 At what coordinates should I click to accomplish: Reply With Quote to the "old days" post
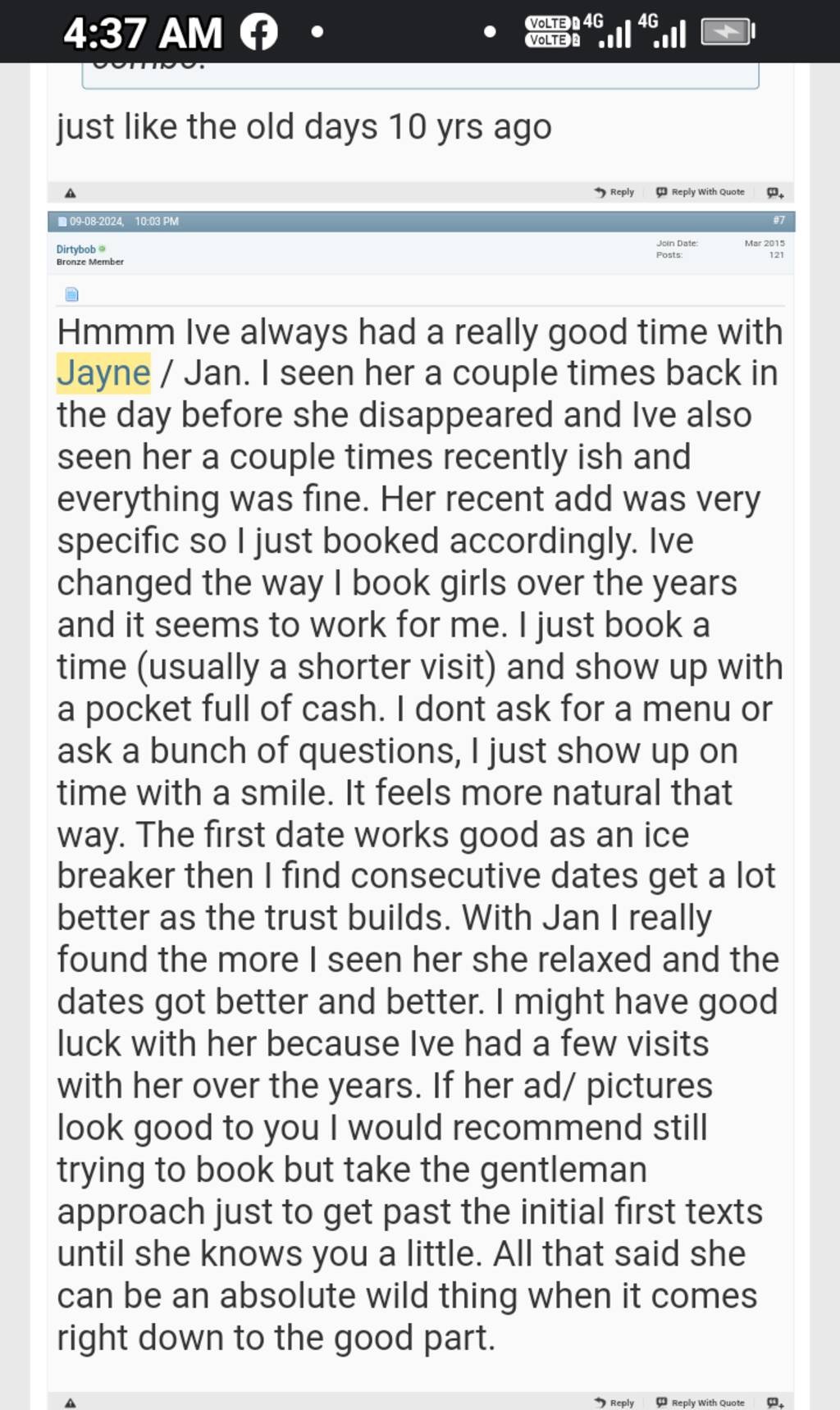pyautogui.click(x=701, y=192)
